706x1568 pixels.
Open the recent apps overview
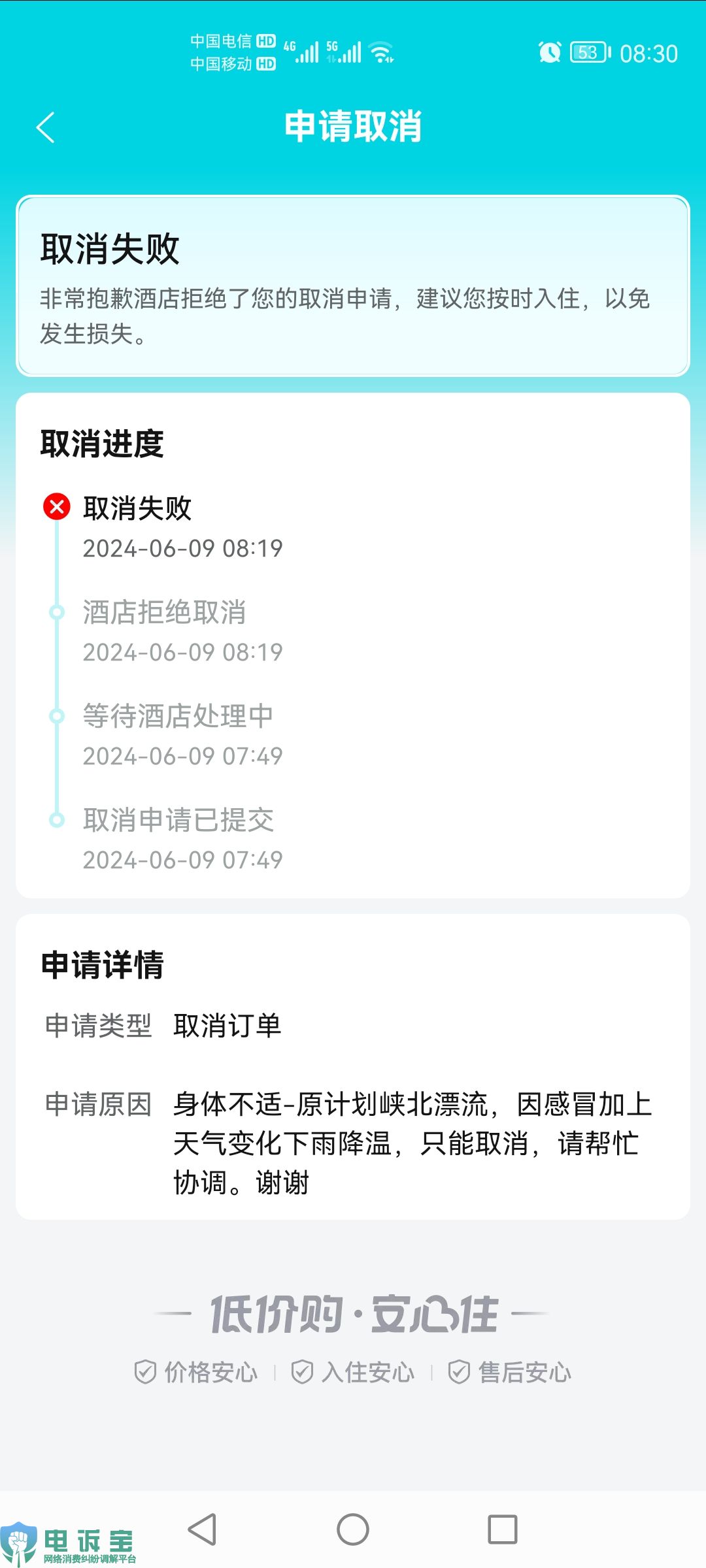click(503, 1529)
